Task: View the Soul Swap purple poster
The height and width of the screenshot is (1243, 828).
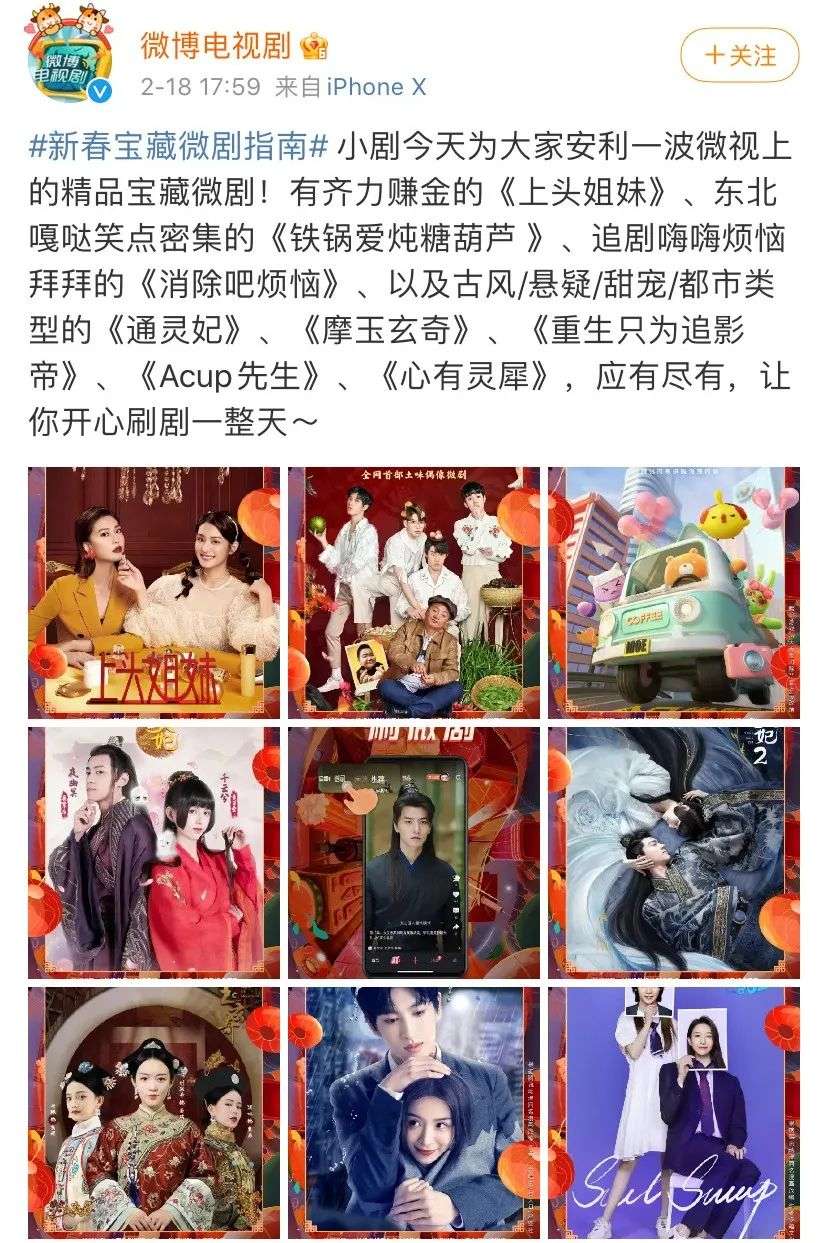Action: 674,1112
